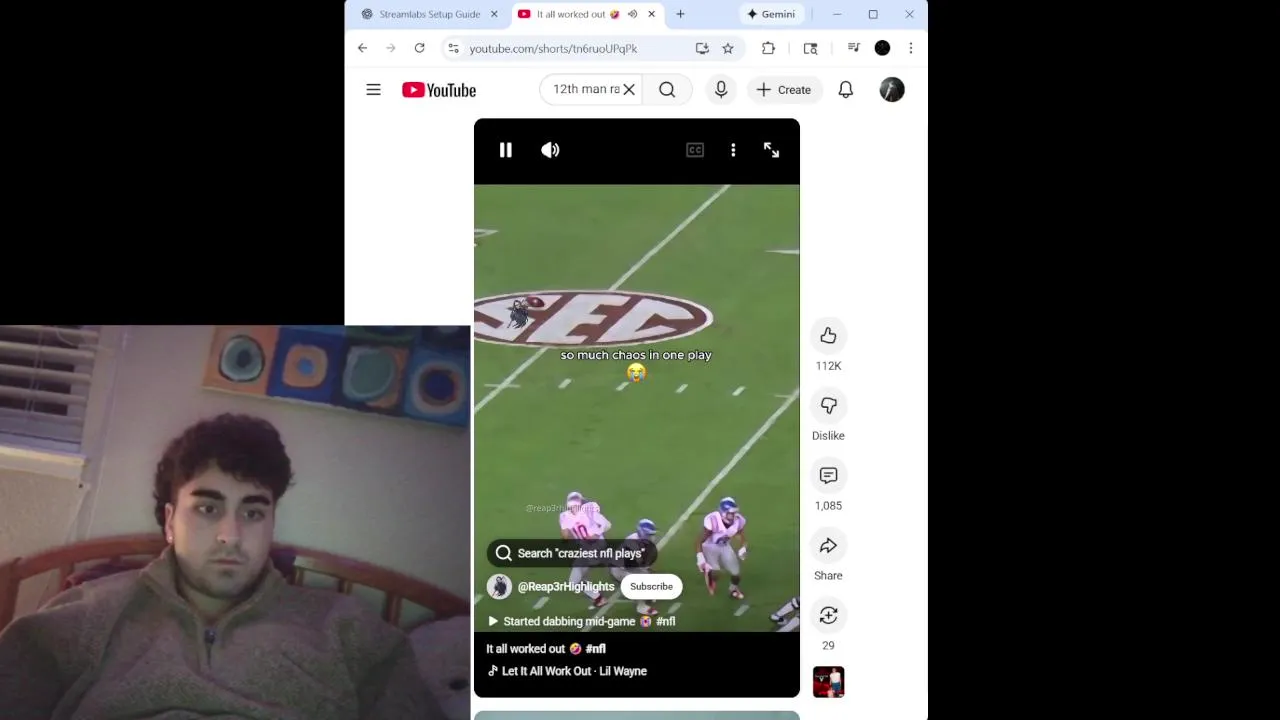
Task: Open the Started dabbing mid-game related video
Action: [x=588, y=621]
